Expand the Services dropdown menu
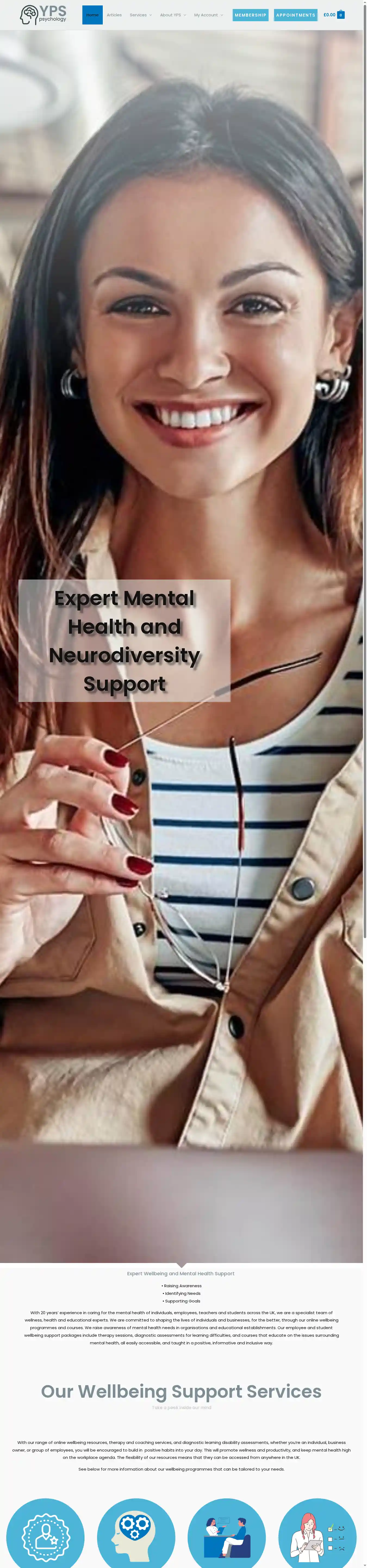 click(x=141, y=15)
